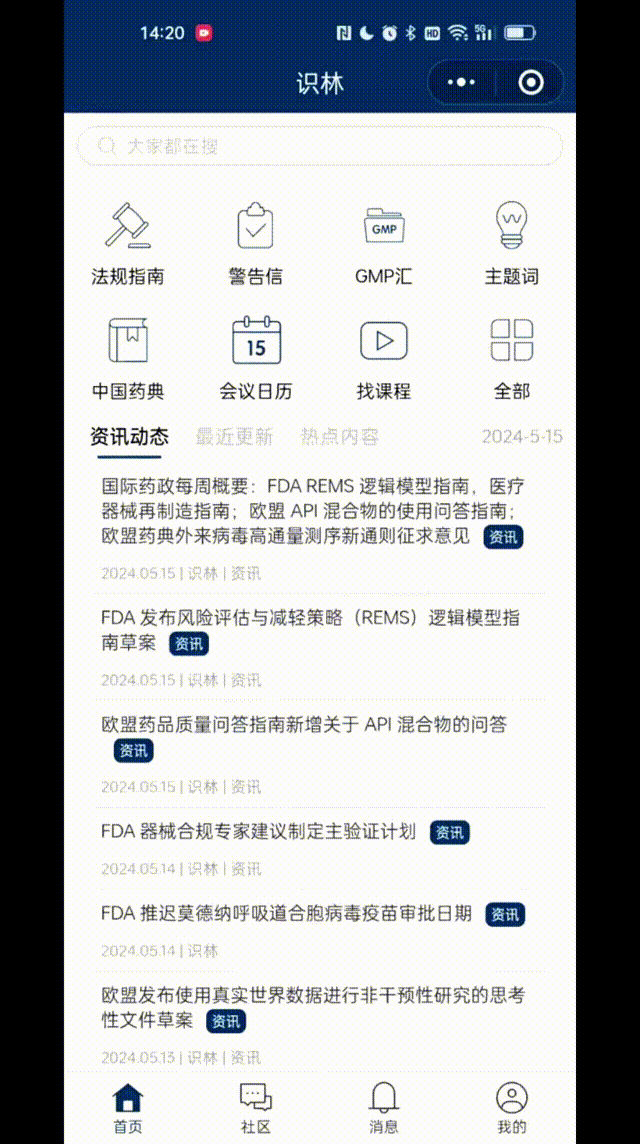Open 主题词
Image resolution: width=640 pixels, height=1144 pixels.
point(512,244)
